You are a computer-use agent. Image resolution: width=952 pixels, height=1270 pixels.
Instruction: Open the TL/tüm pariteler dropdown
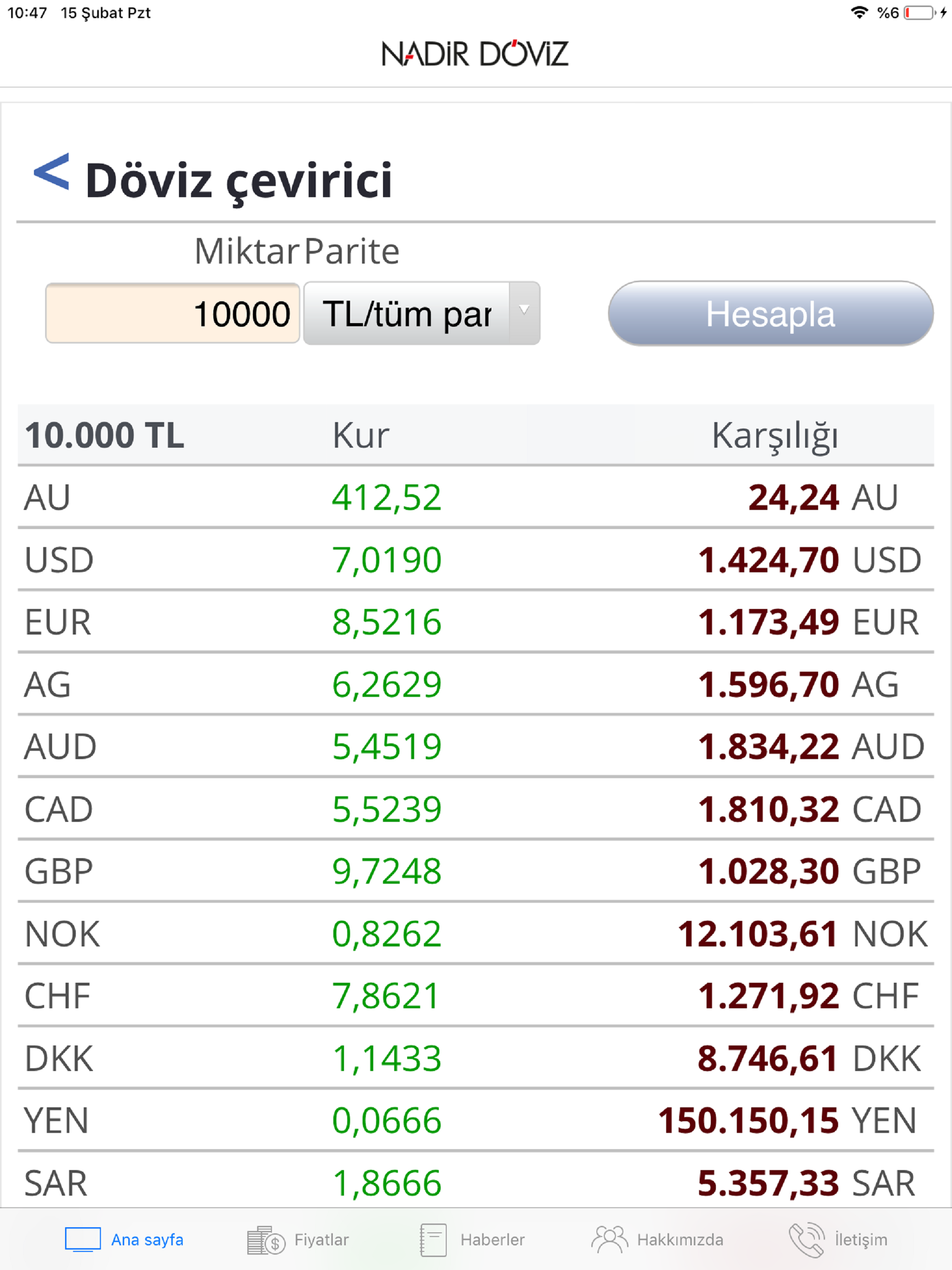tap(408, 313)
